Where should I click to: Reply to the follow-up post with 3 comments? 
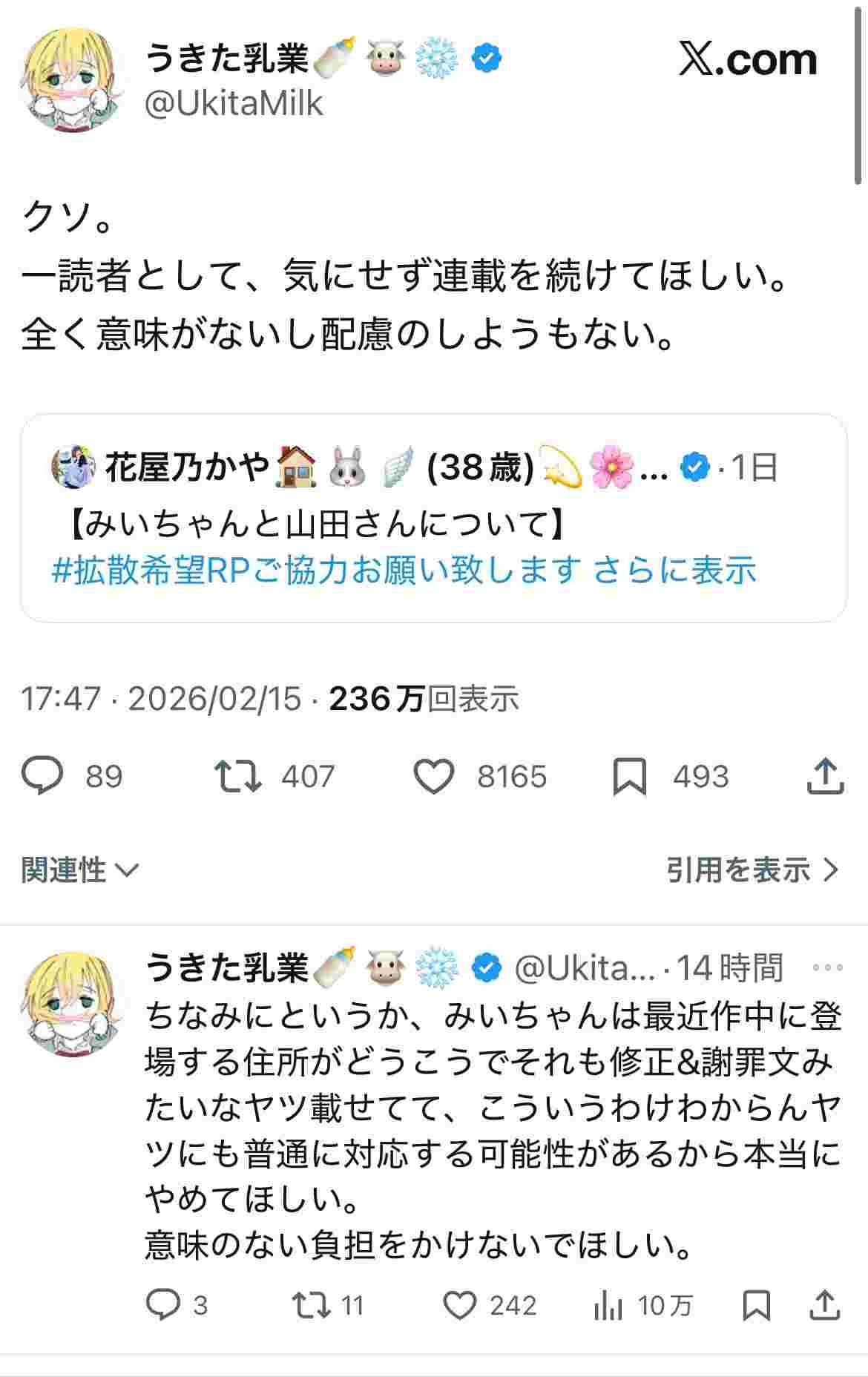pos(163,1305)
